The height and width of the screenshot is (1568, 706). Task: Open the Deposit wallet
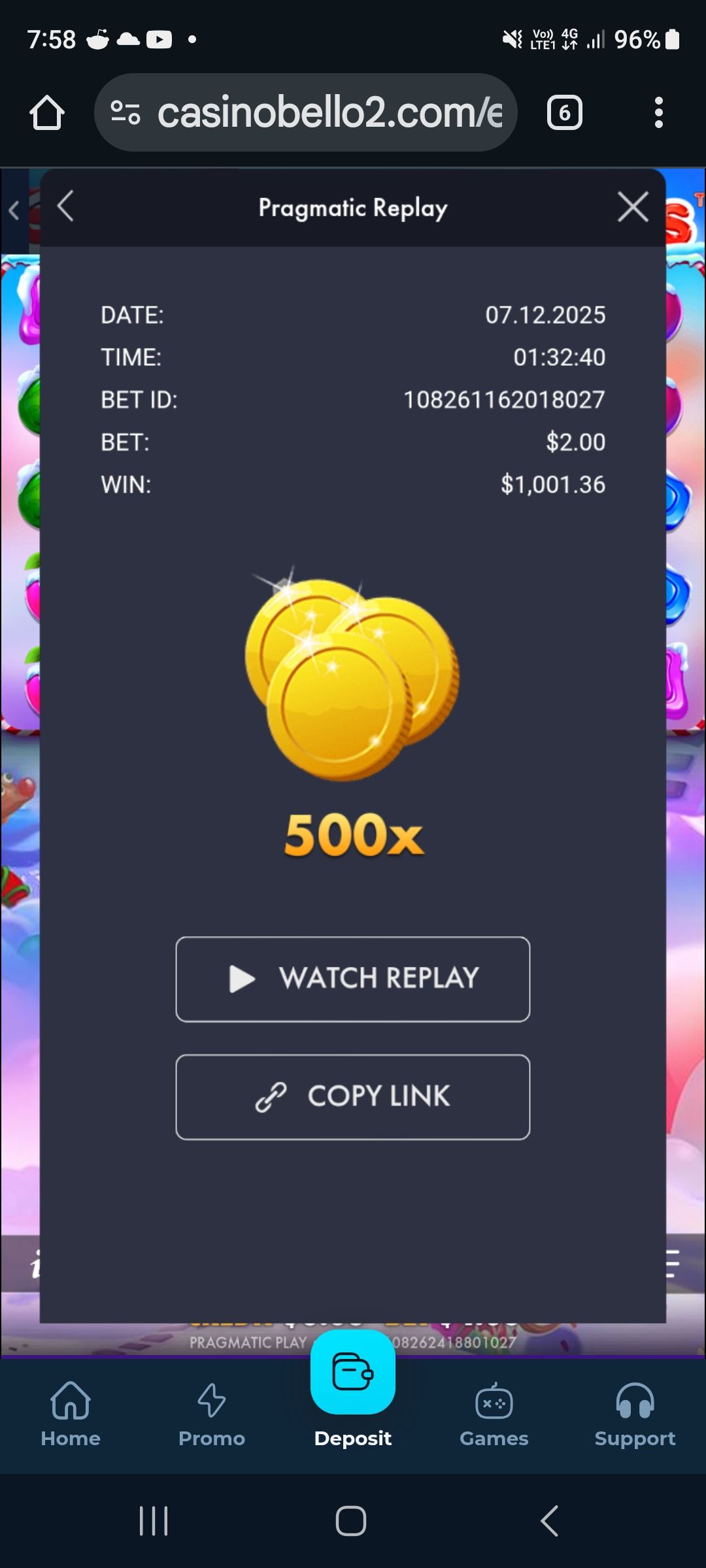(353, 1379)
